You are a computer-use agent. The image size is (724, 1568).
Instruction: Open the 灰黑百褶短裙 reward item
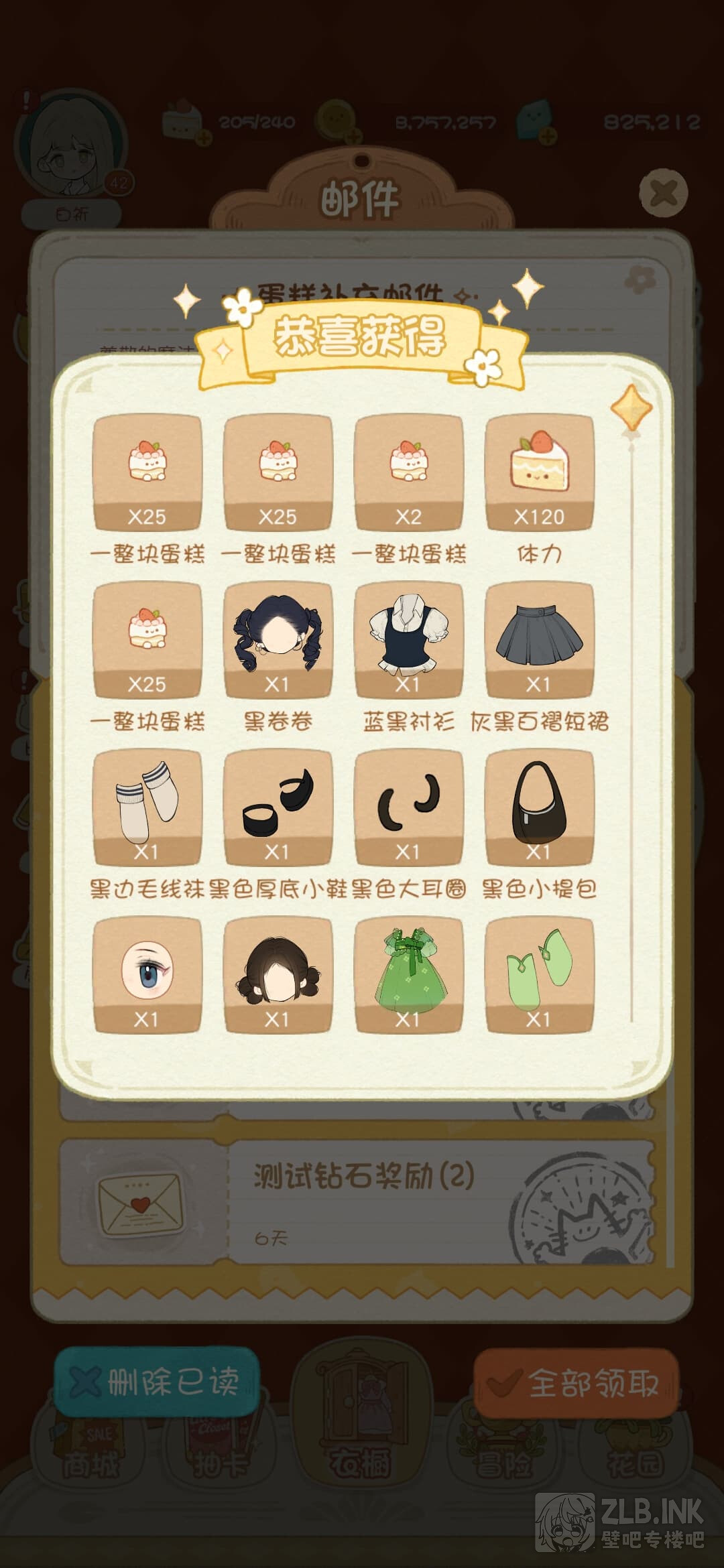click(540, 641)
